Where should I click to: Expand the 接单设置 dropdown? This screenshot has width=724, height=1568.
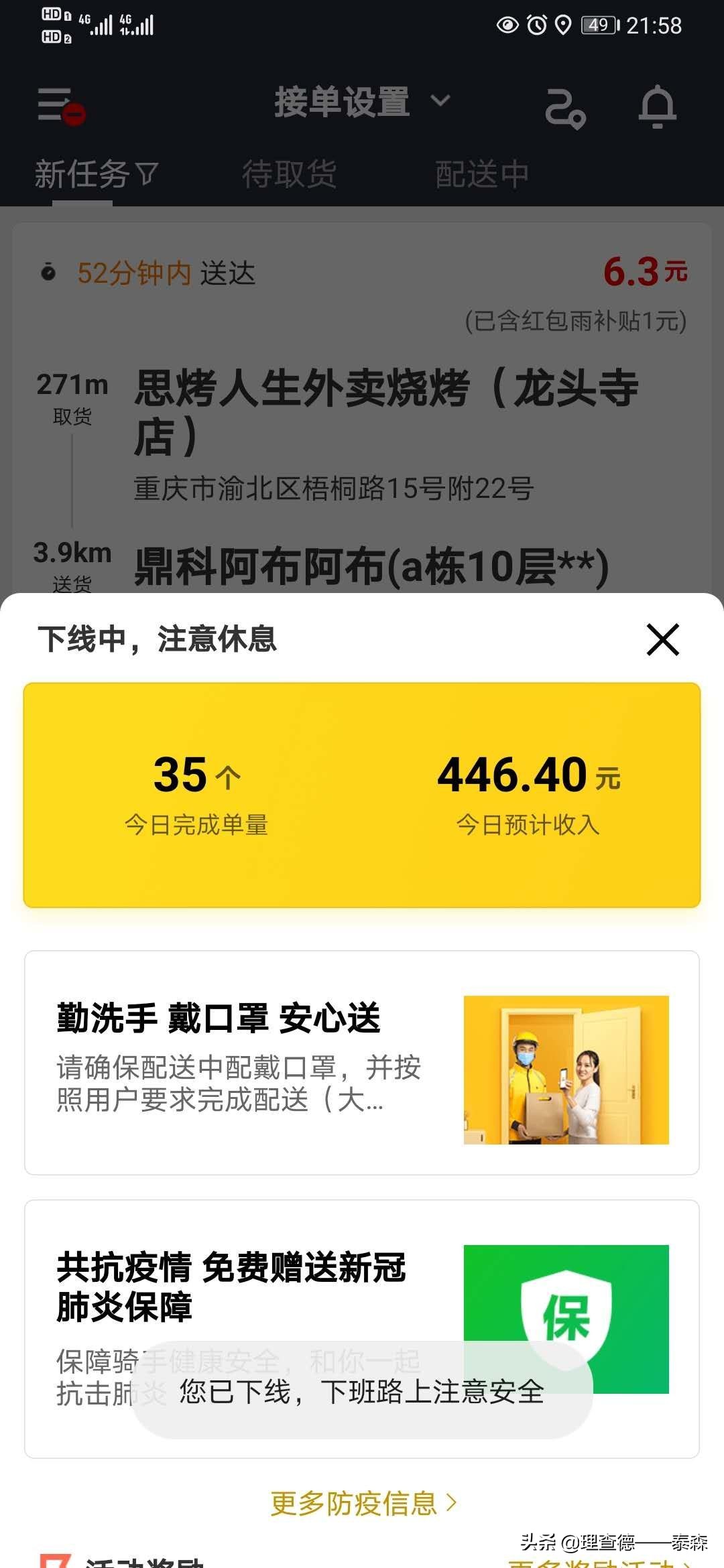[x=362, y=103]
